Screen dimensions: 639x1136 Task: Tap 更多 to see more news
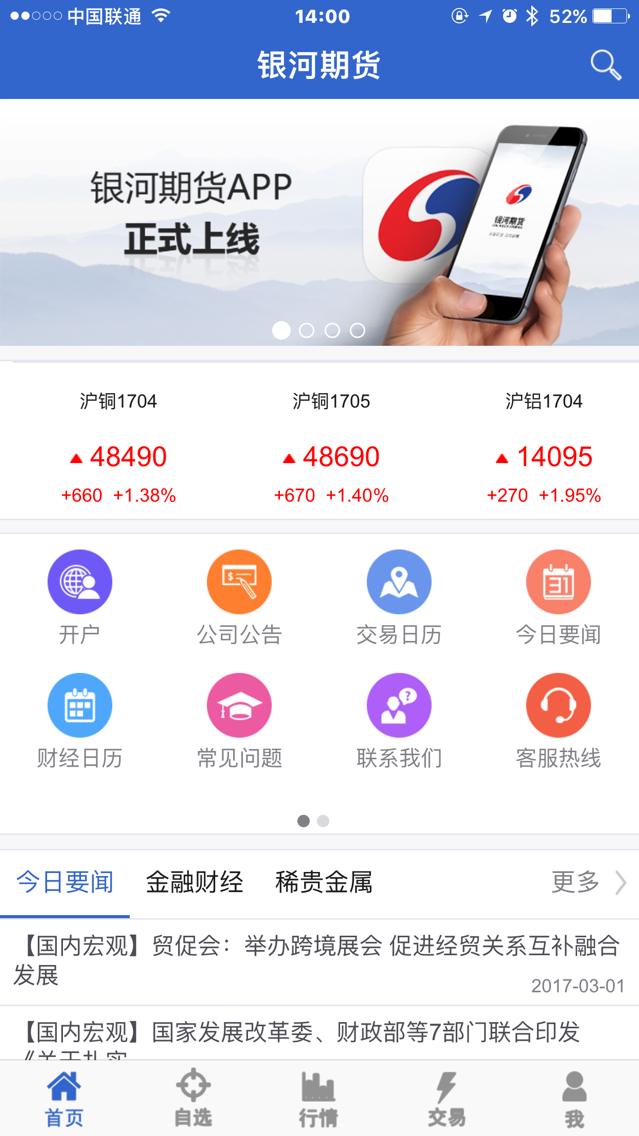tap(587, 882)
